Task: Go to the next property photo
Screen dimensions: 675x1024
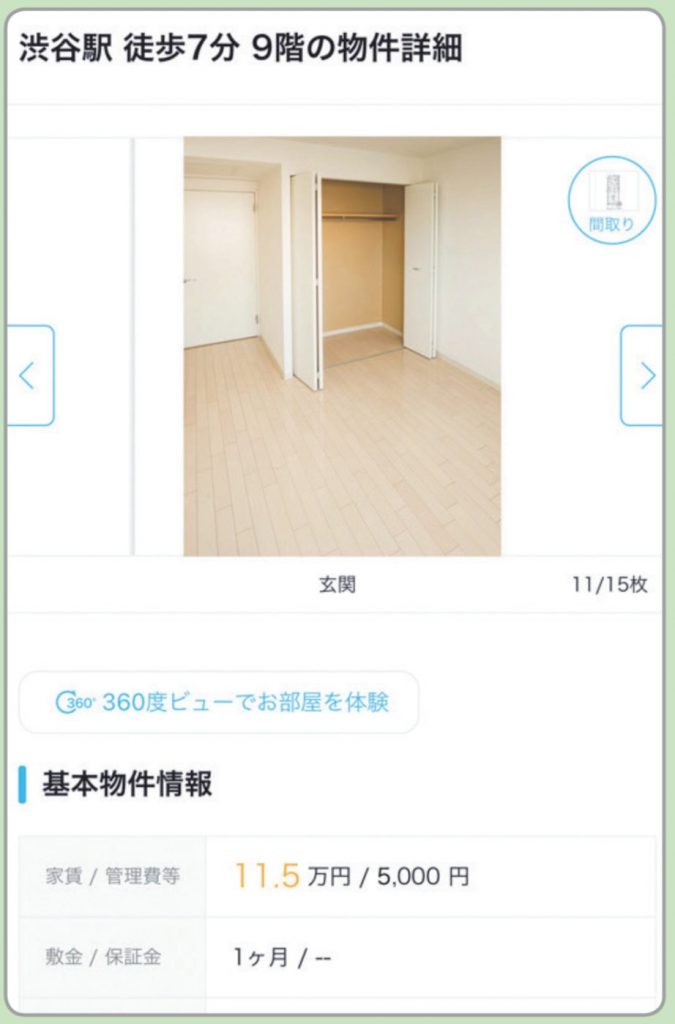Action: (644, 376)
